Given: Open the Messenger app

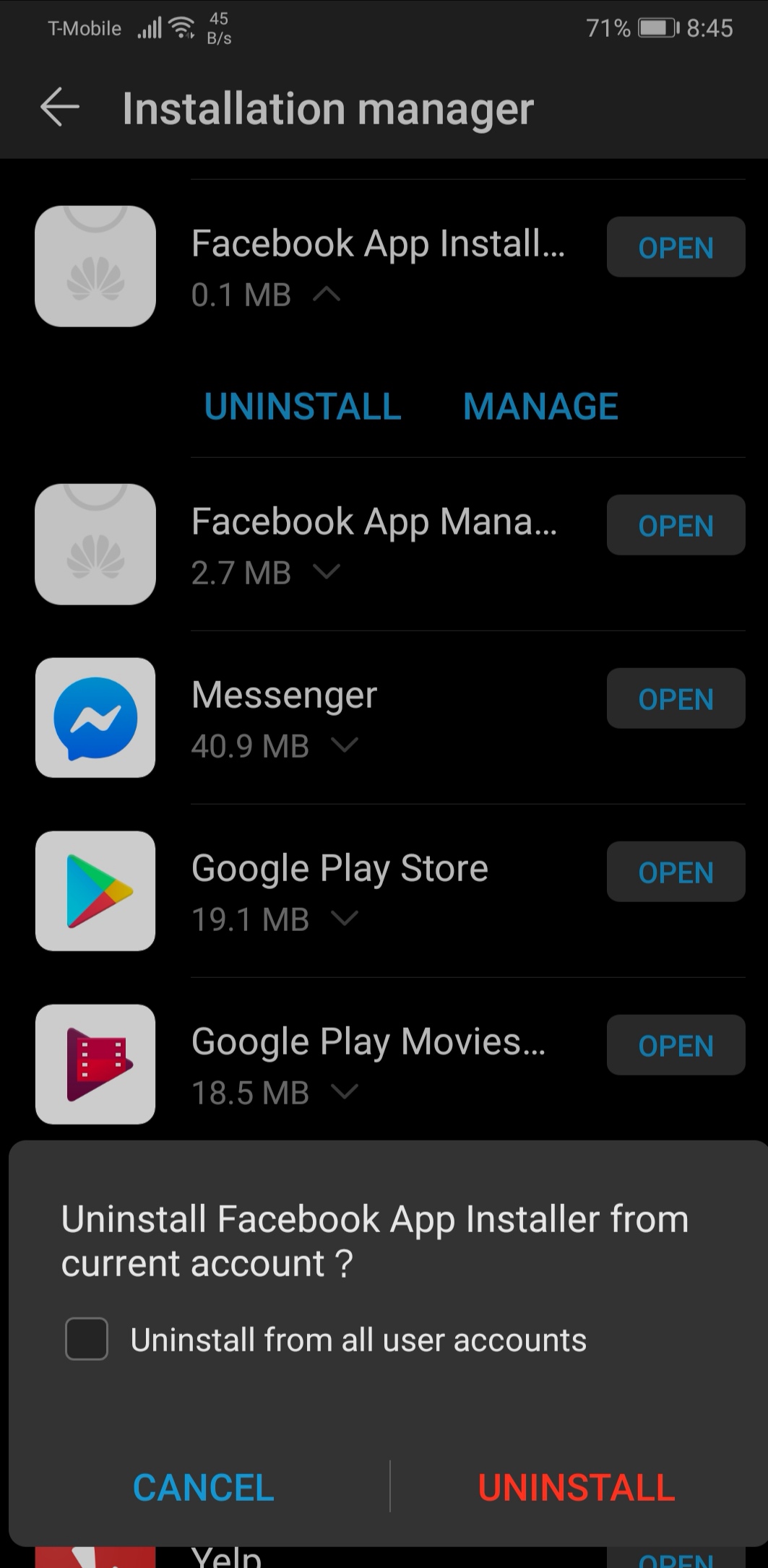Looking at the screenshot, I should (675, 698).
